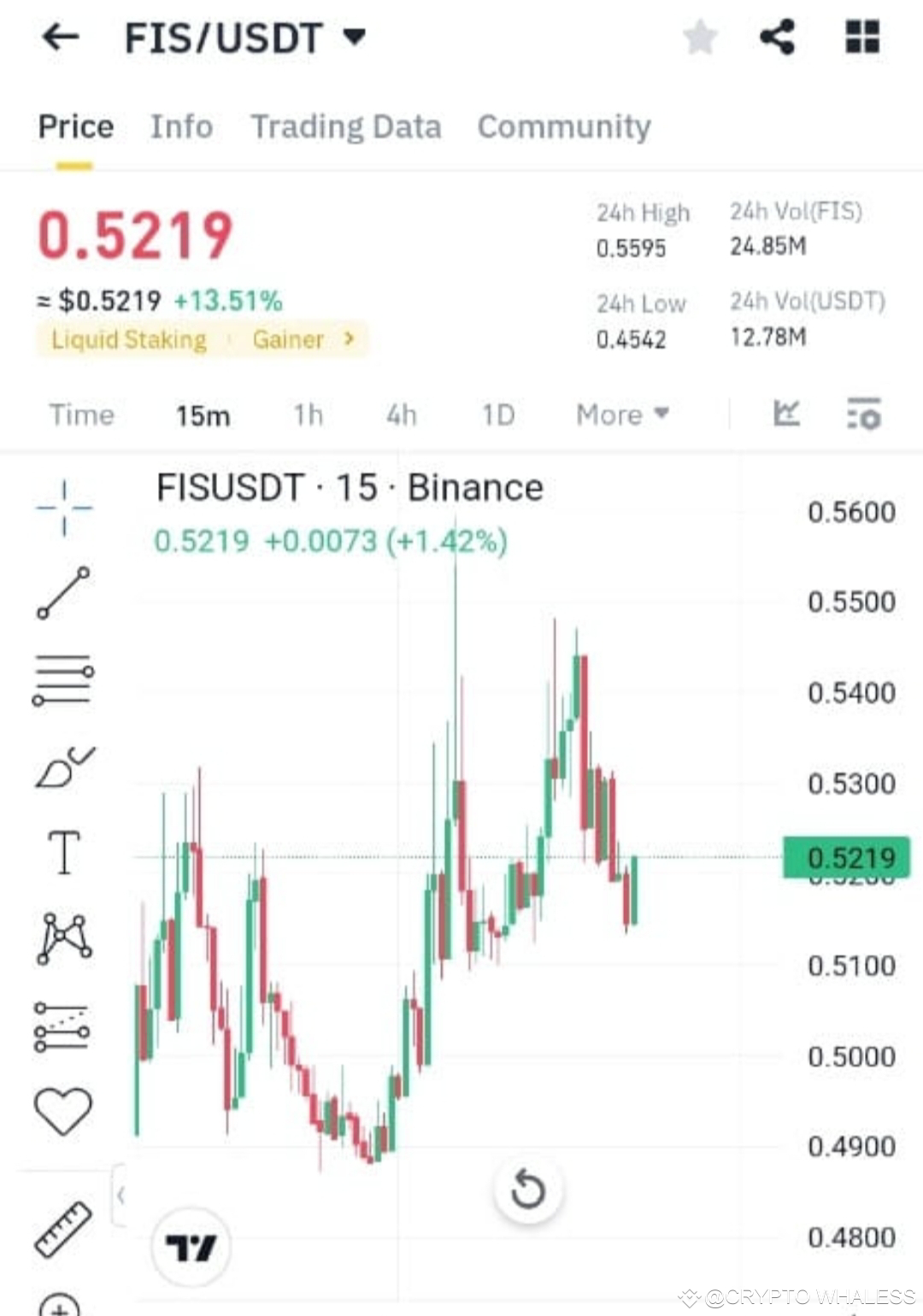The width and height of the screenshot is (923, 1316).
Task: Select the trend line drawing tool
Action: pos(64,592)
